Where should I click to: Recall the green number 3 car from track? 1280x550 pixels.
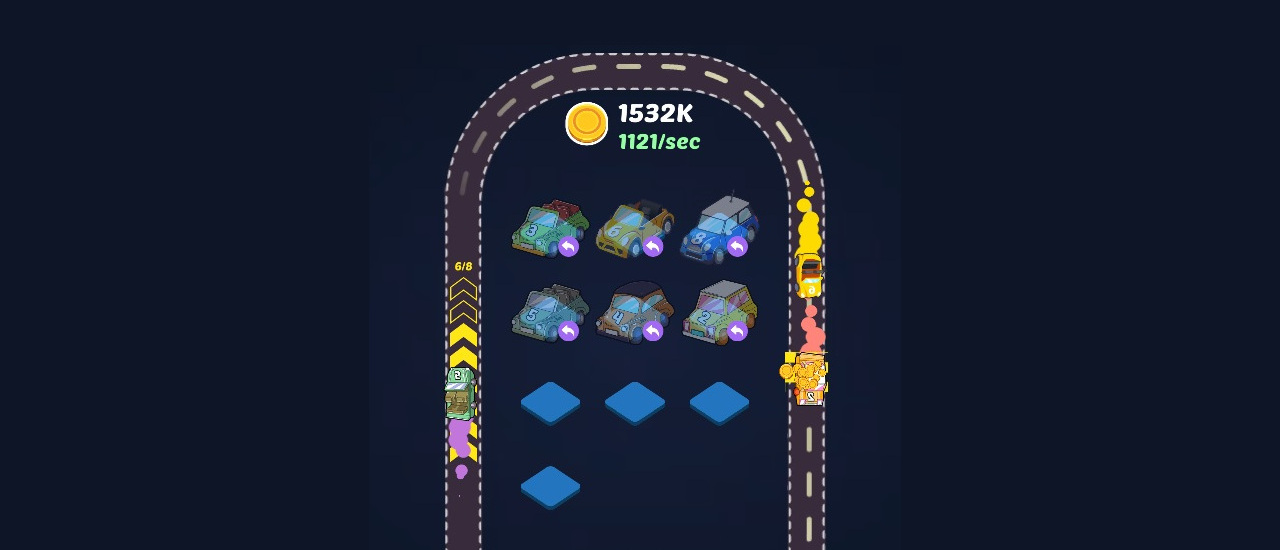pyautogui.click(x=568, y=247)
